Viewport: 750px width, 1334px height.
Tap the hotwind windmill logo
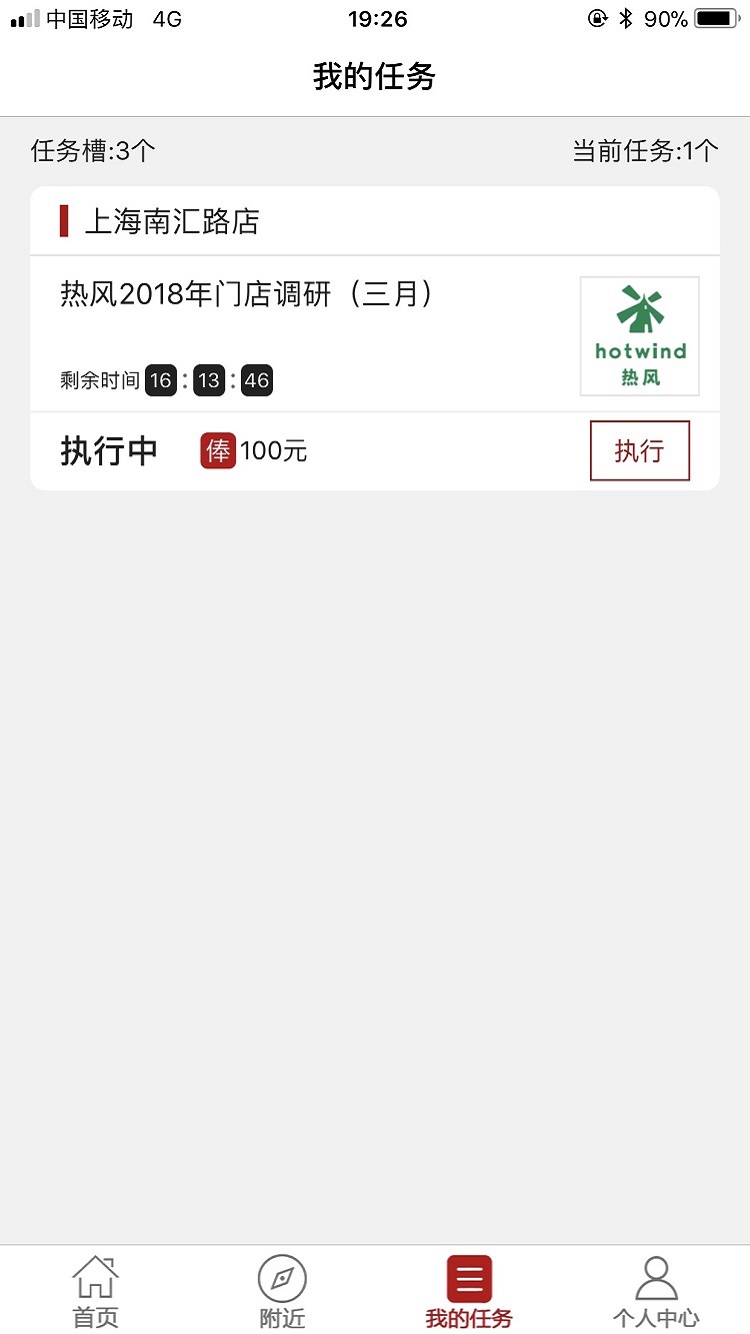coord(639,335)
